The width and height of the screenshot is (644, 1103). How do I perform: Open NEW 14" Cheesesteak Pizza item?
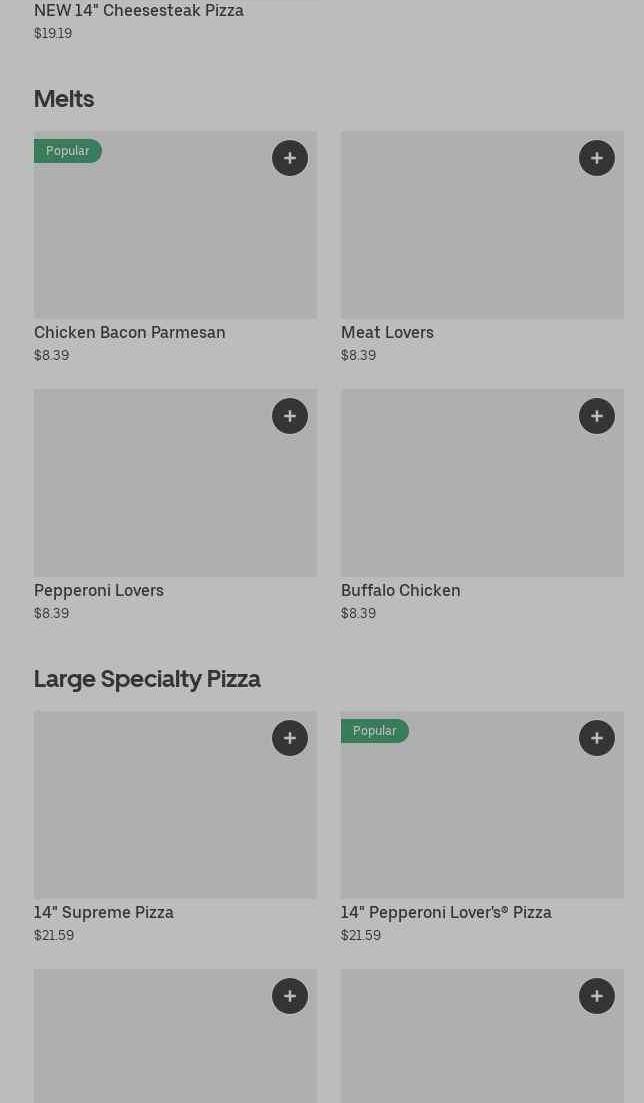[x=139, y=11]
